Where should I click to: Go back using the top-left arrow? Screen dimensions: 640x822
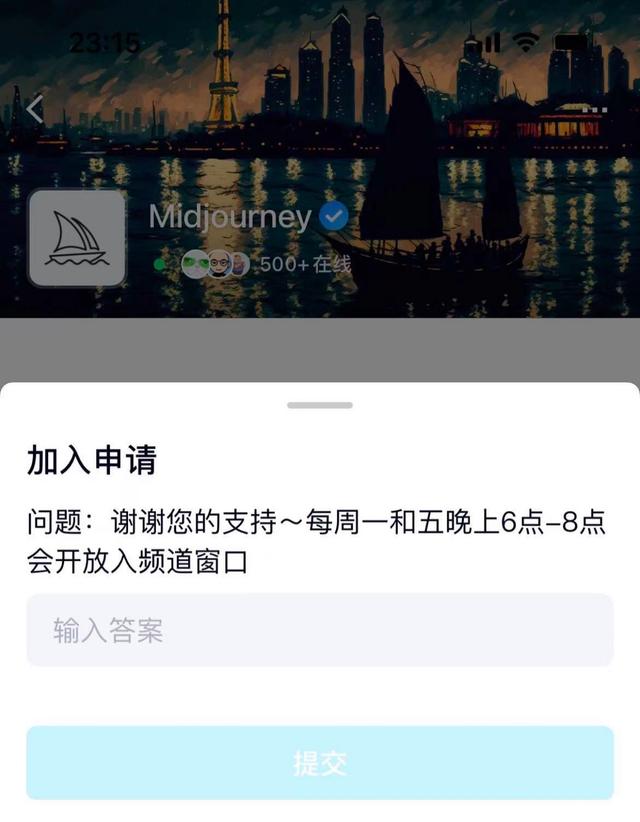click(35, 108)
